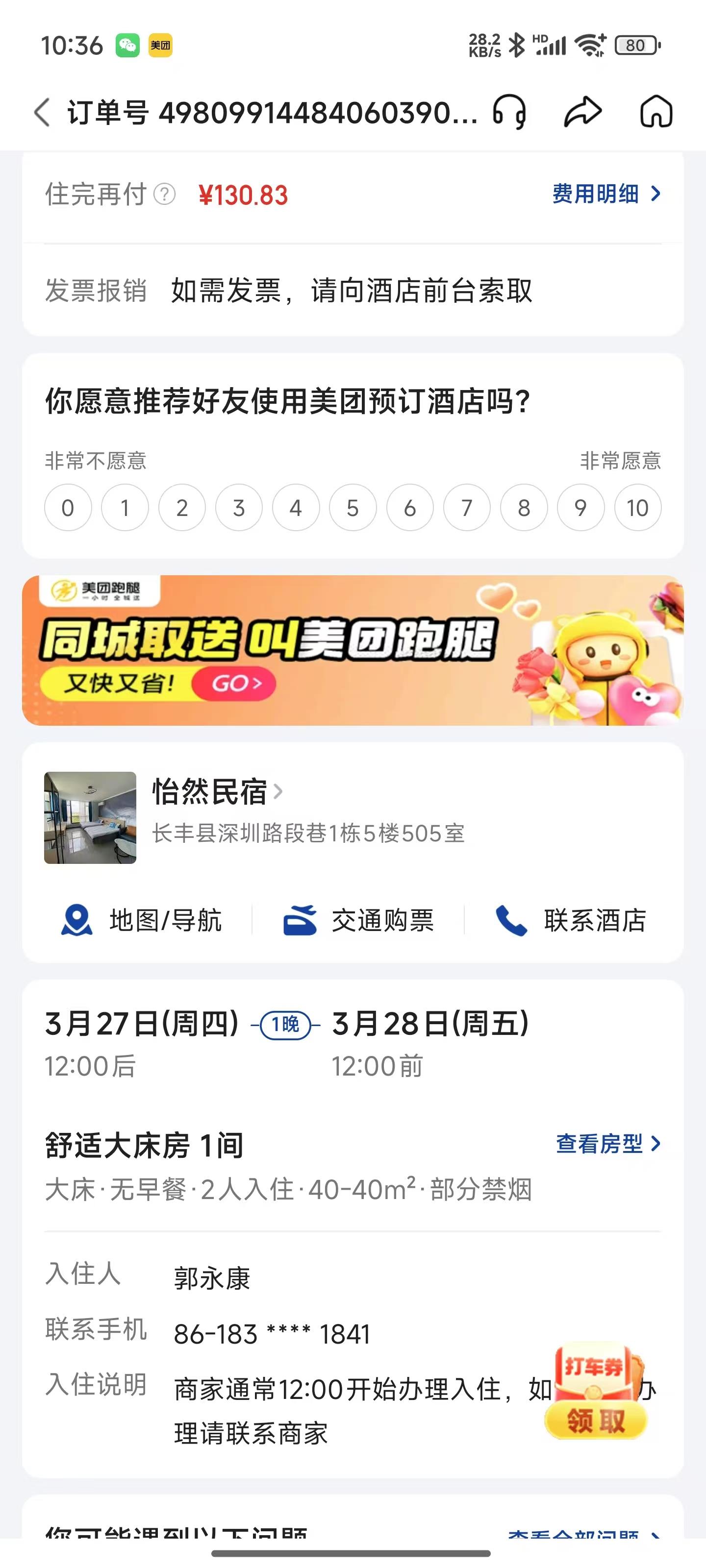Open 费用明细 fee details
Screen dimensions: 706x1568
point(605,194)
